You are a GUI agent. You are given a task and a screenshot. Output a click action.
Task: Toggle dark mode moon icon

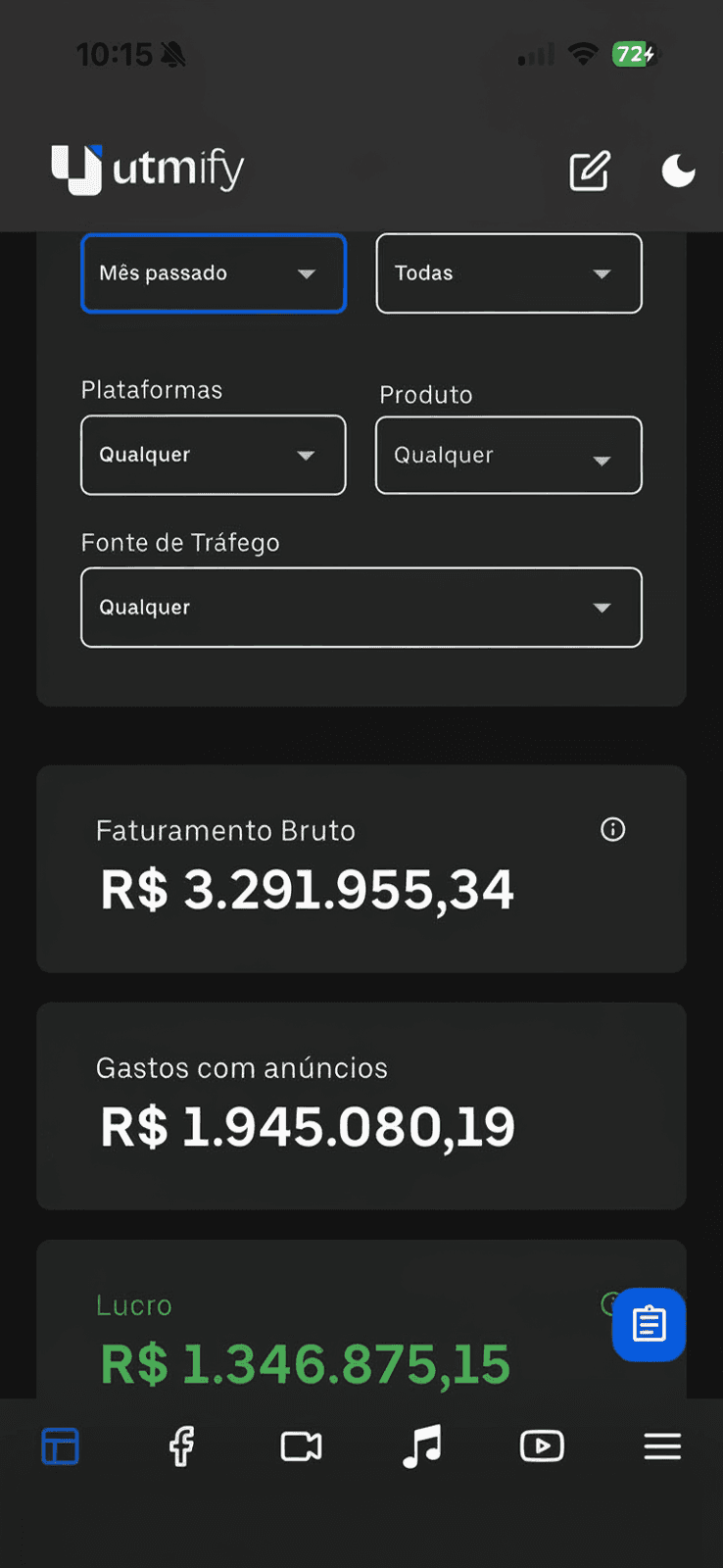coord(678,171)
